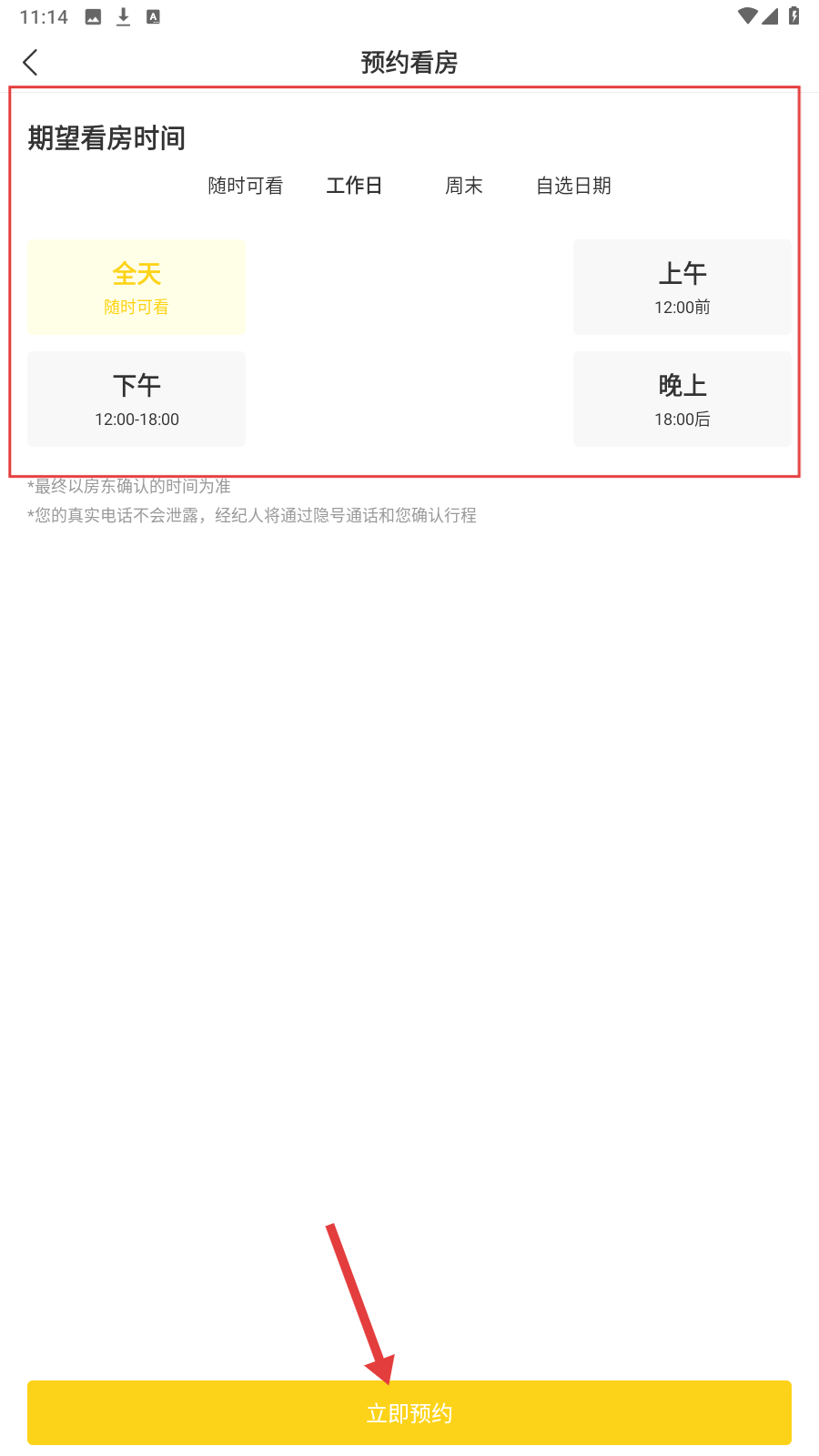The image size is (819, 1456).
Task: Go back from 预约看房 page
Action: coord(31,63)
